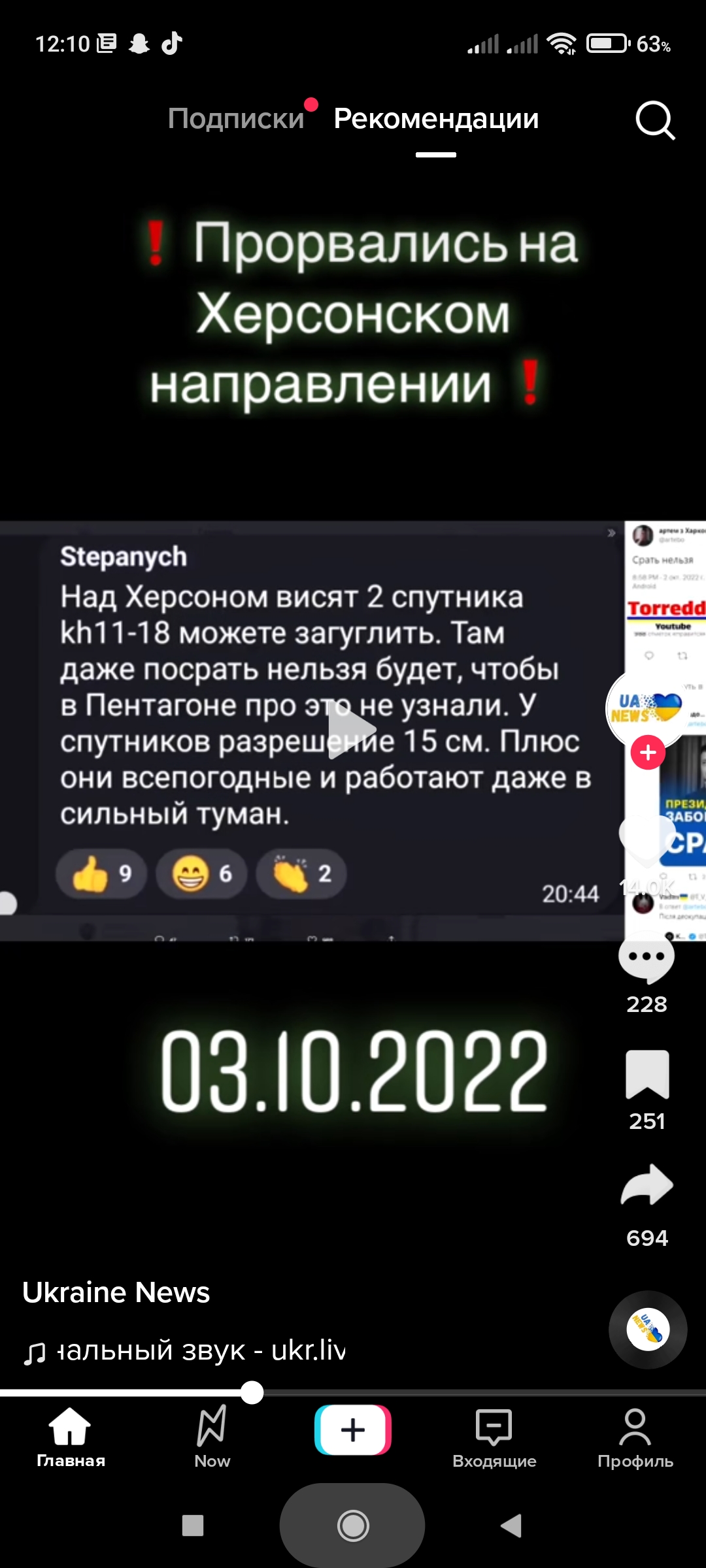Open the search magnifier icon
706x1568 pixels.
pyautogui.click(x=655, y=120)
